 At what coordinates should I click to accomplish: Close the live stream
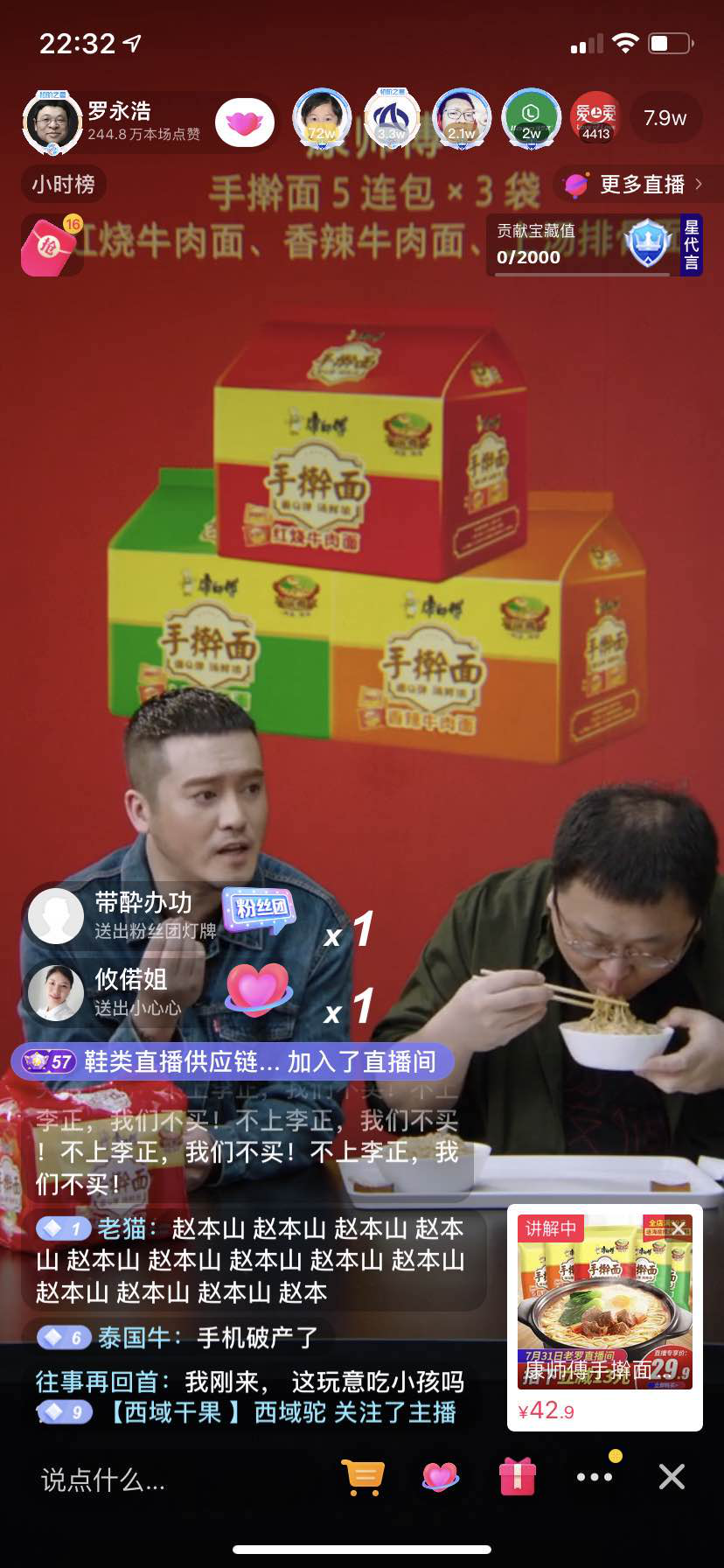click(672, 1477)
